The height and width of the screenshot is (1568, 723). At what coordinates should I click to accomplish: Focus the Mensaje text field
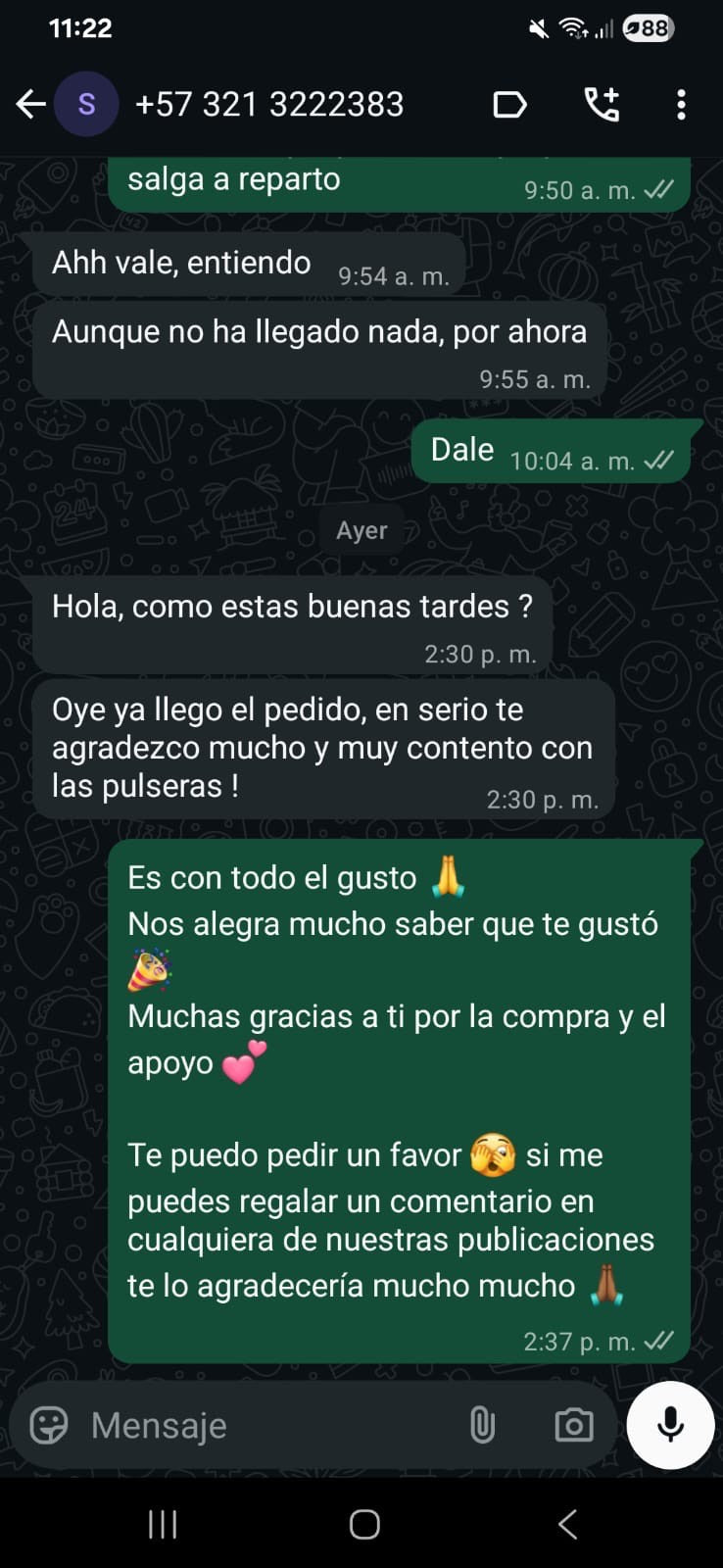tap(265, 1425)
